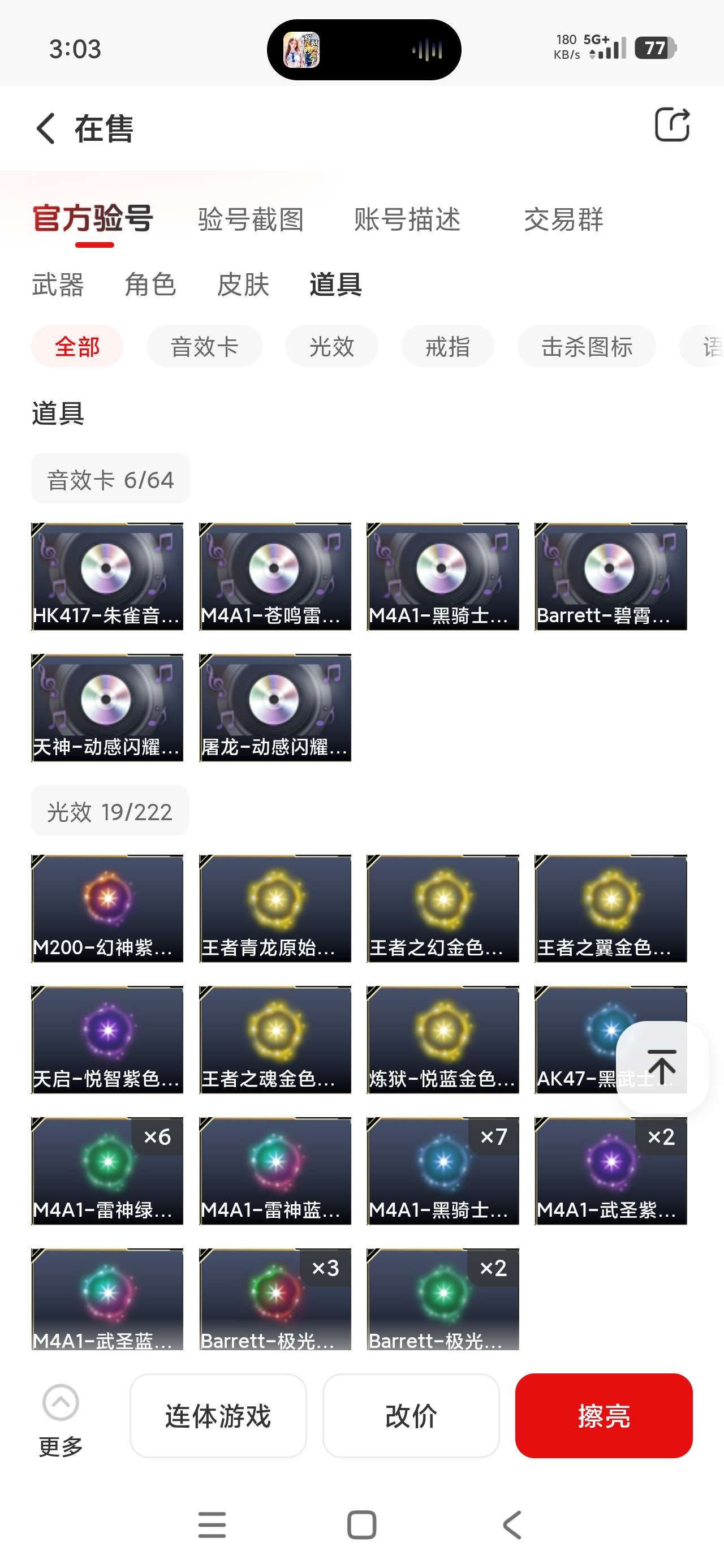Switch to the 验号截图 tab

pos(251,219)
